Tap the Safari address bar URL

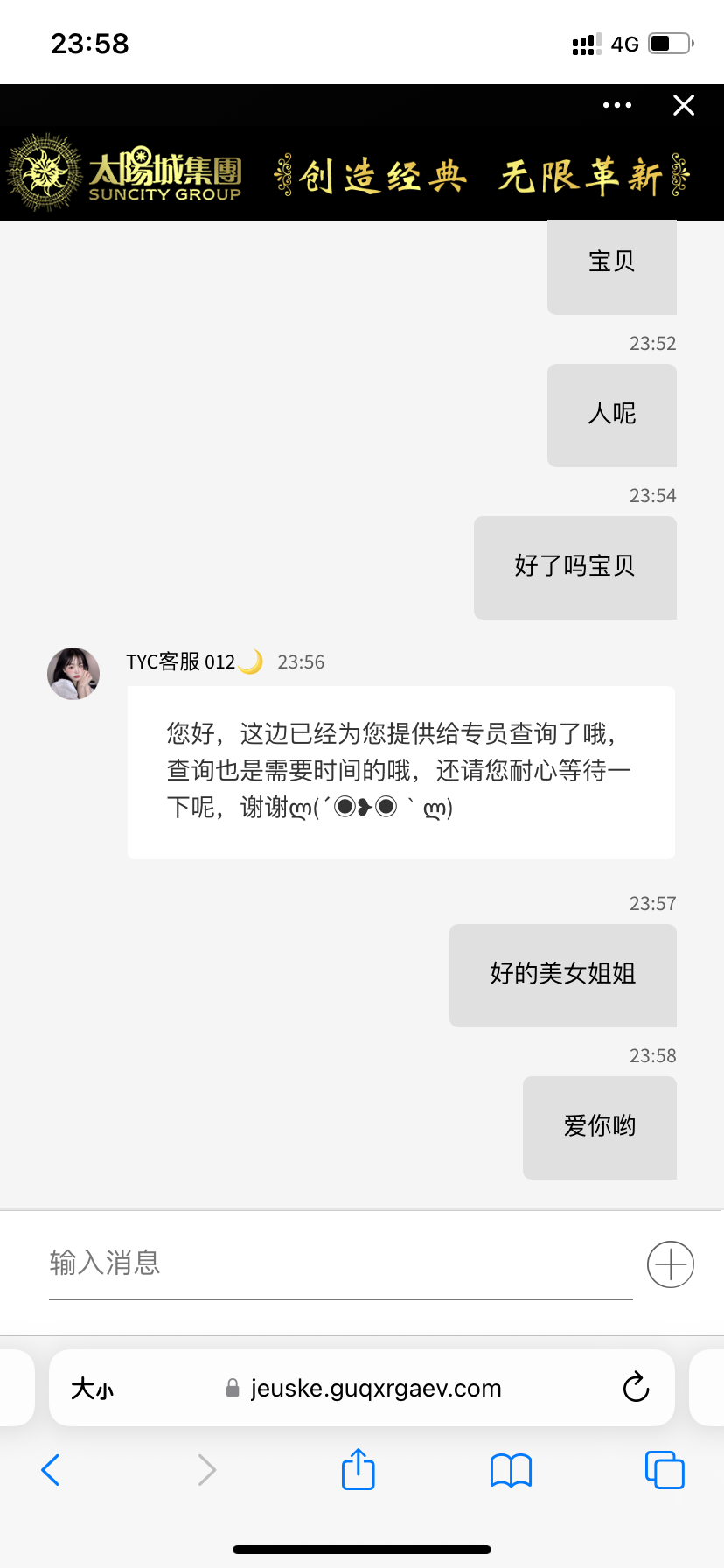(x=376, y=1389)
